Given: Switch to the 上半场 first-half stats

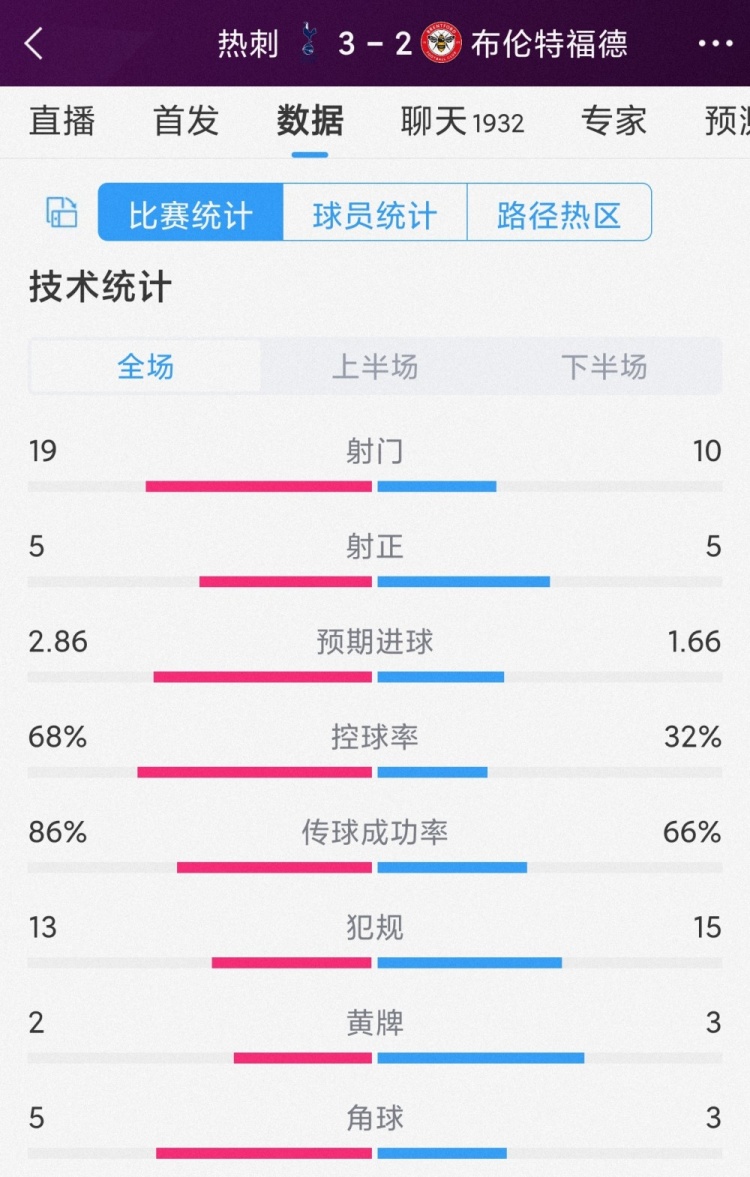Looking at the screenshot, I should [374, 368].
